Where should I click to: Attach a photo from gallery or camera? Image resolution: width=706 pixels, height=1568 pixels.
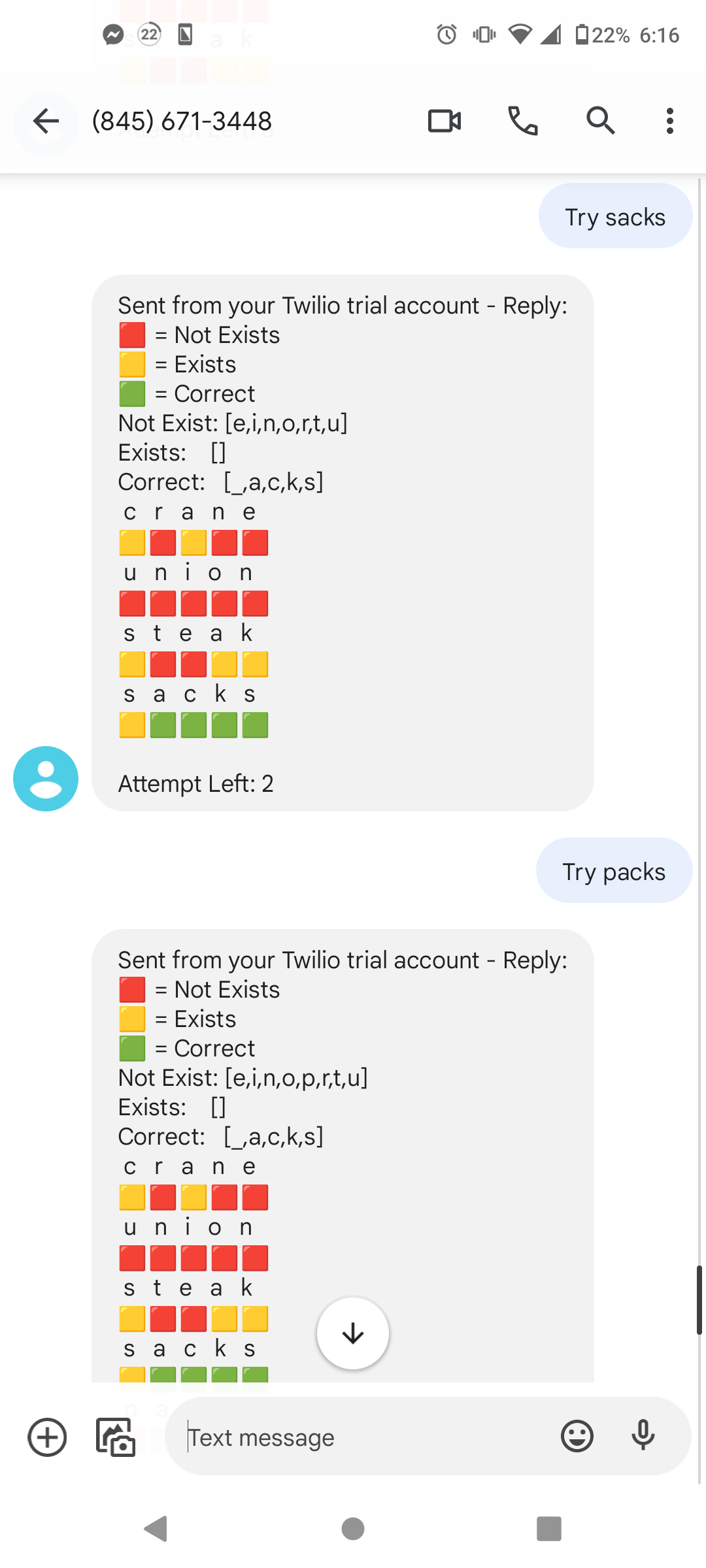point(116,1437)
